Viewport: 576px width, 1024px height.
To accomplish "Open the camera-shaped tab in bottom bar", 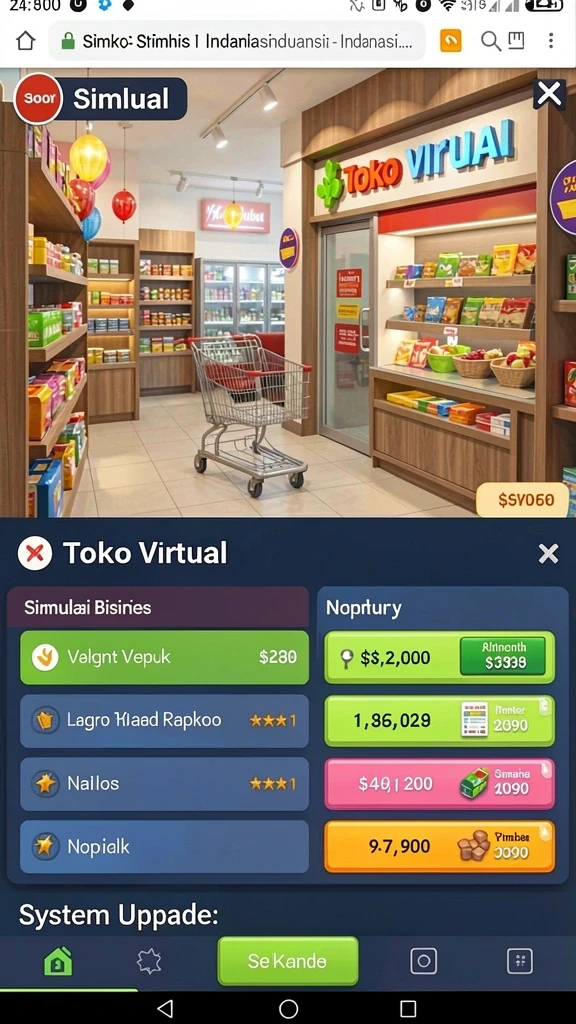I will pos(423,961).
